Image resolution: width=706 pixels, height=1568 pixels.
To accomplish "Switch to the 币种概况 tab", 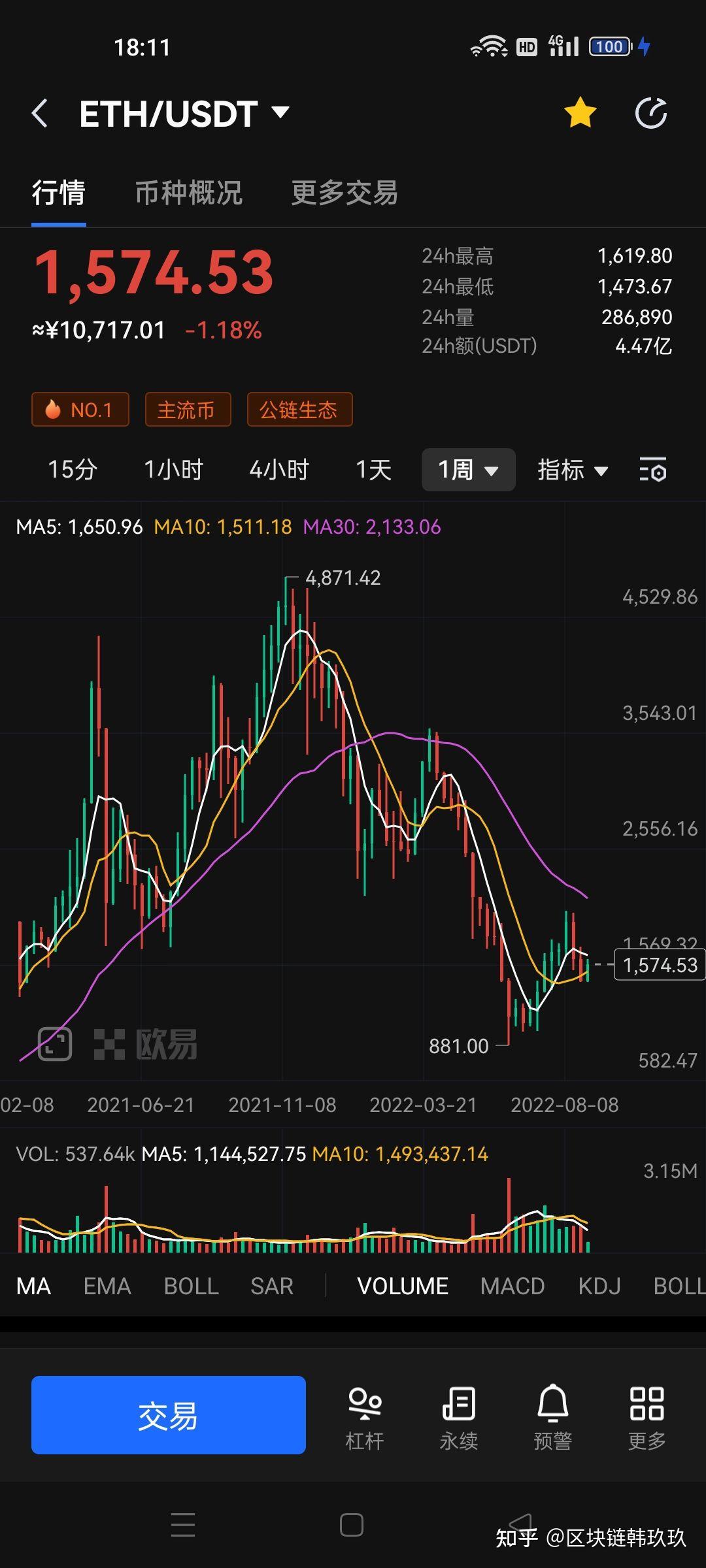I will (x=188, y=193).
